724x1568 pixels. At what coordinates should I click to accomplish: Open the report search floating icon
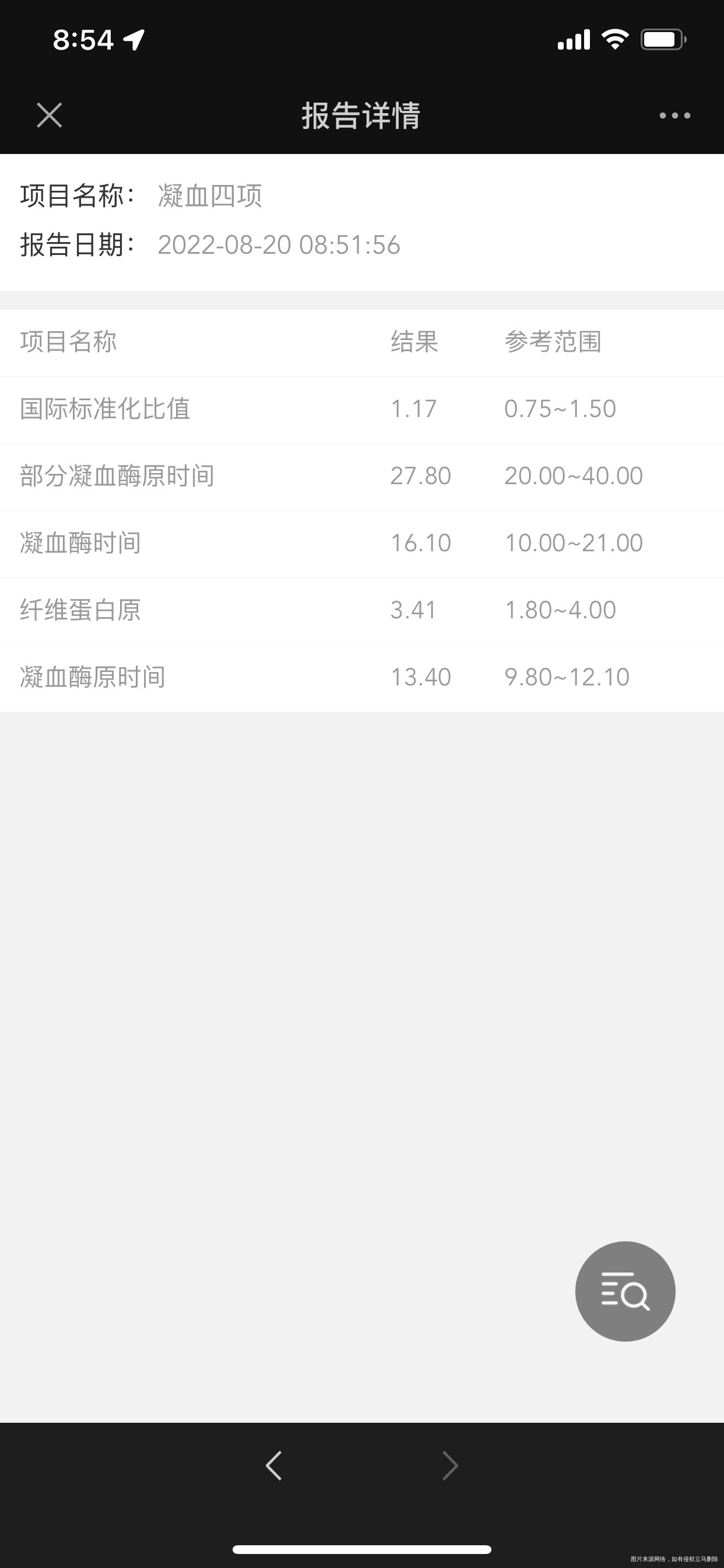[x=625, y=1291]
